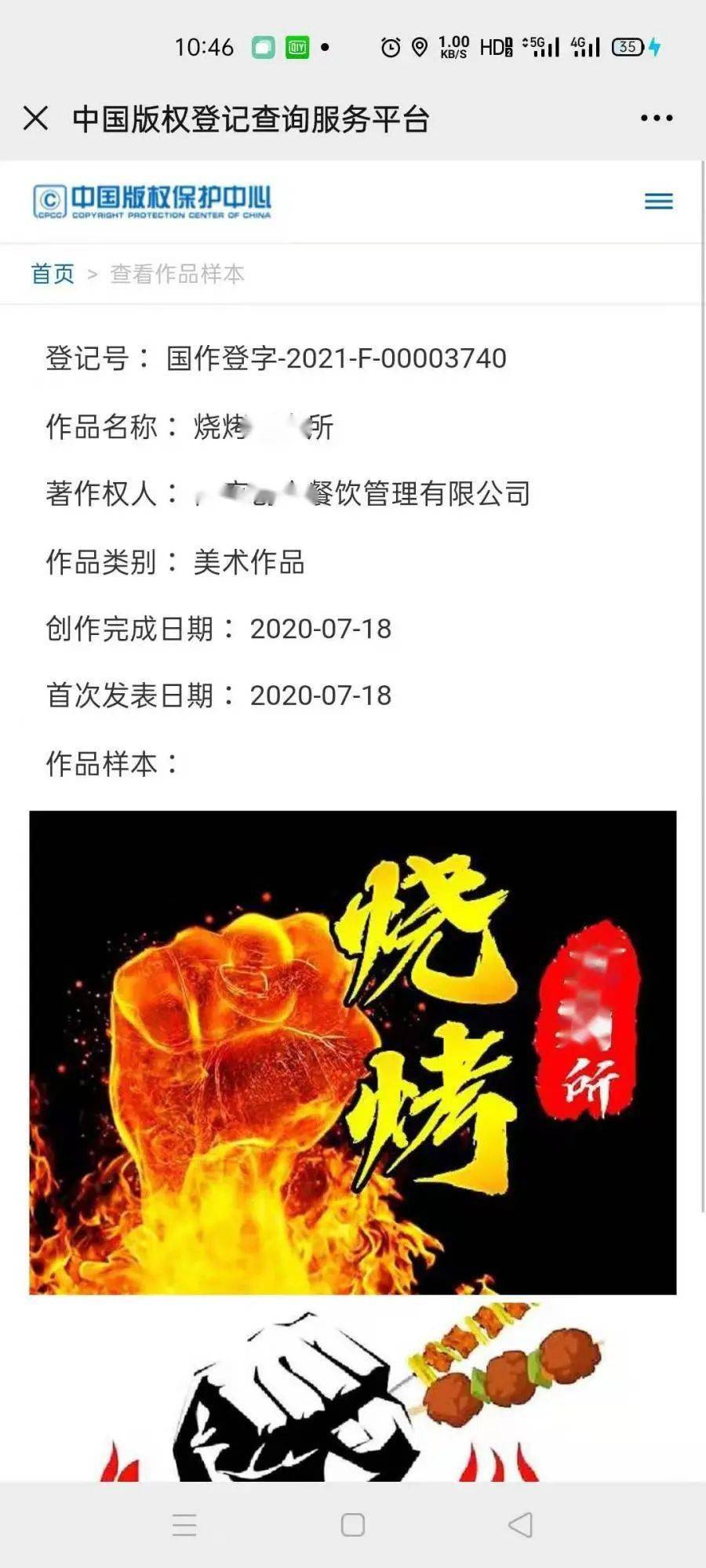The height and width of the screenshot is (1568, 706).
Task: Go to 首页 via the breadcrumb link
Action: click(53, 274)
